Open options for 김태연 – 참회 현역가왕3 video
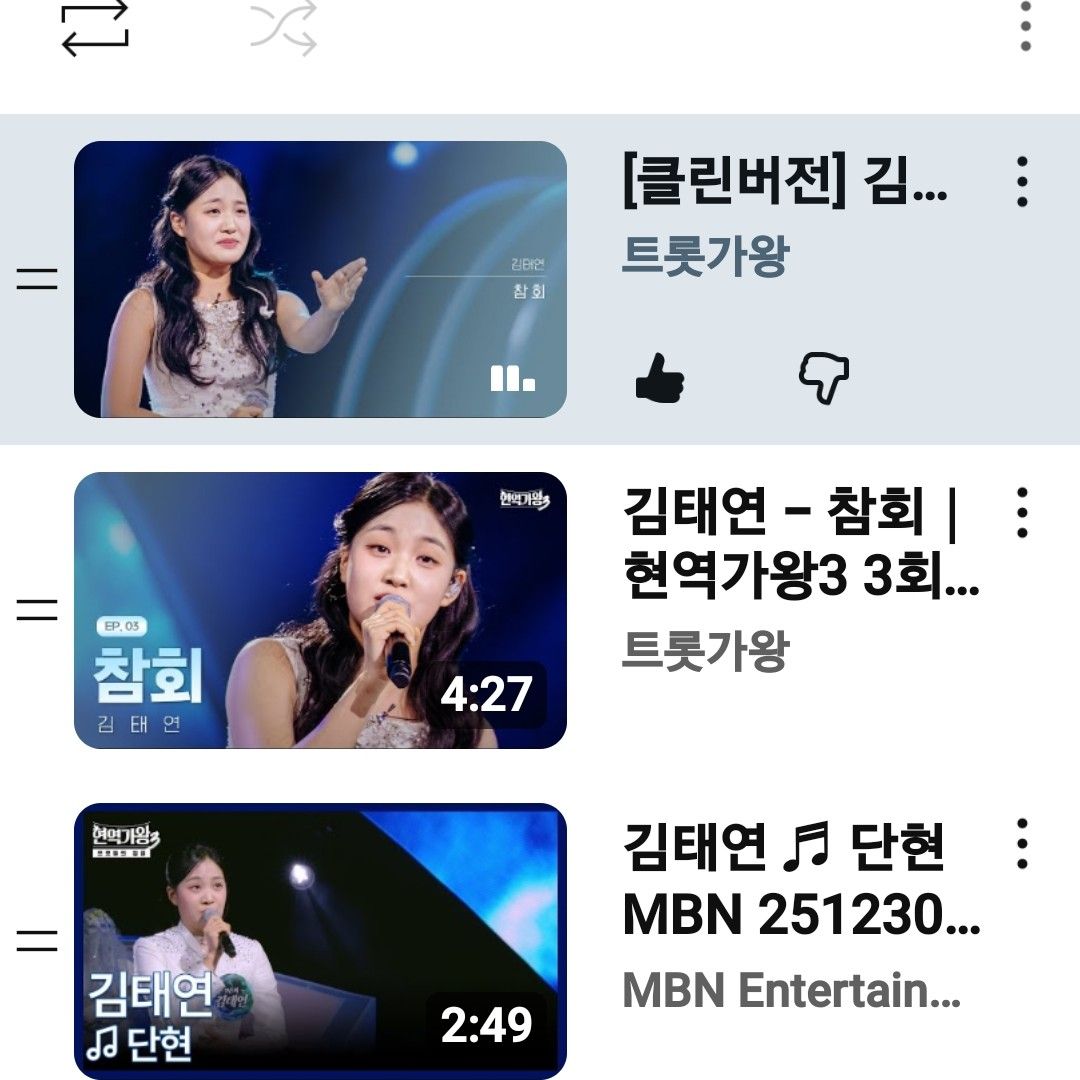 1021,513
